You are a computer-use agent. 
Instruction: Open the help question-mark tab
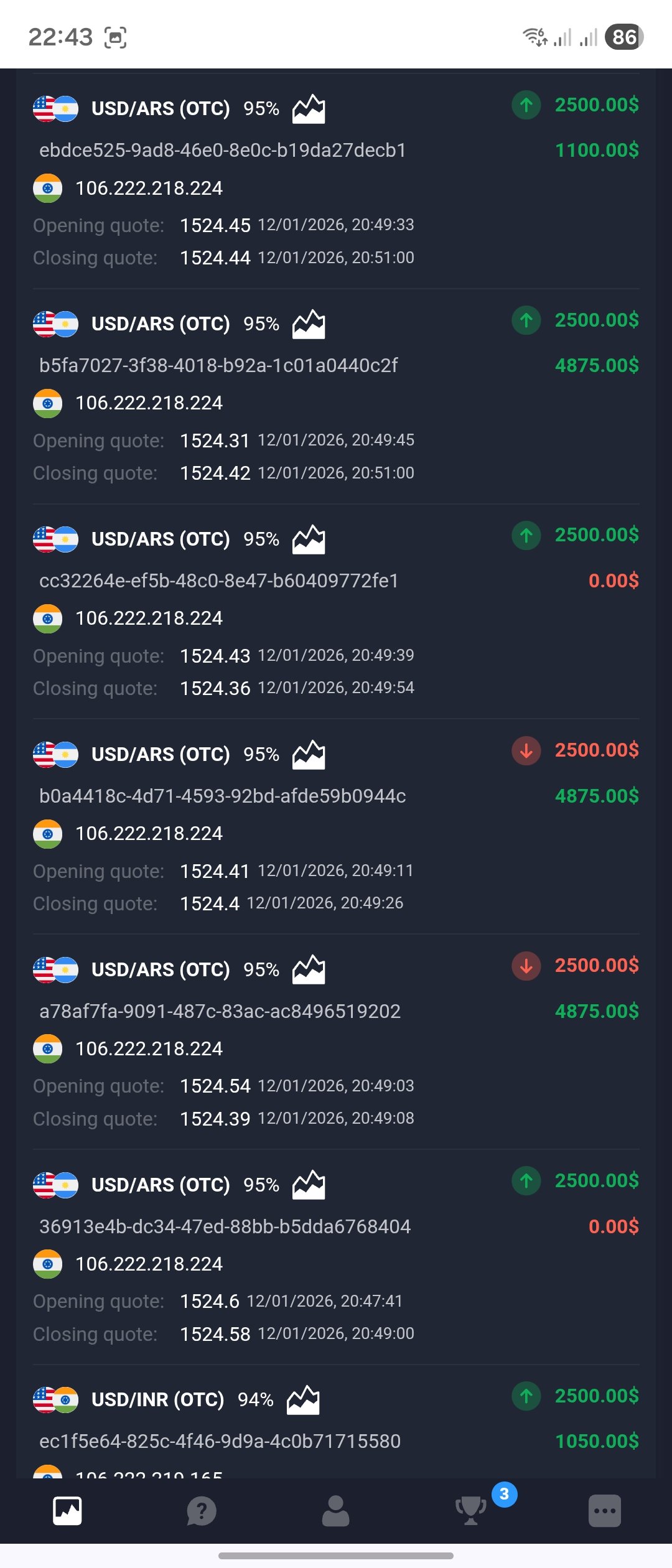(202, 1510)
